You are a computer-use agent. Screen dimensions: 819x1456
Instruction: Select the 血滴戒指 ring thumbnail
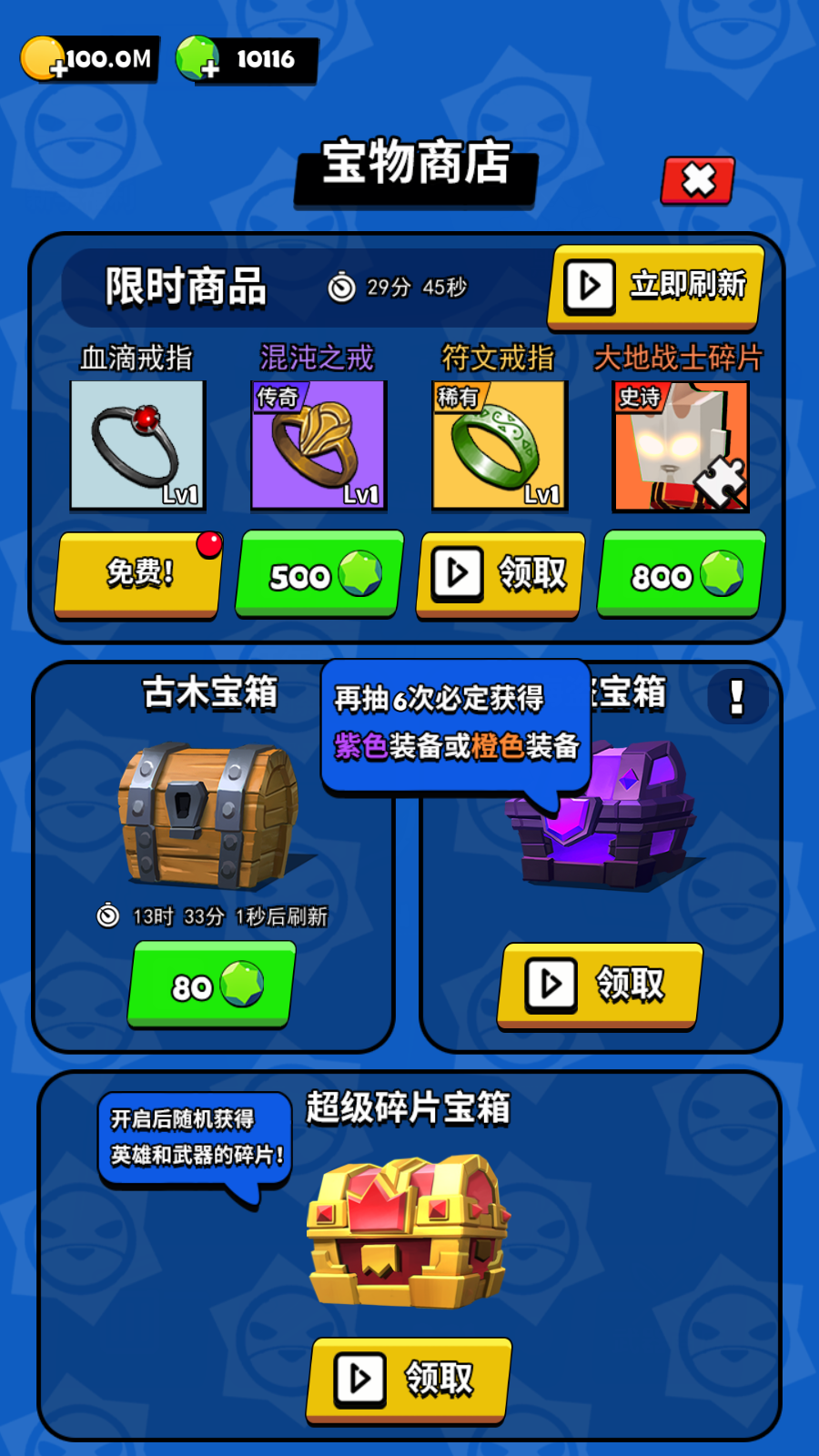(x=136, y=447)
